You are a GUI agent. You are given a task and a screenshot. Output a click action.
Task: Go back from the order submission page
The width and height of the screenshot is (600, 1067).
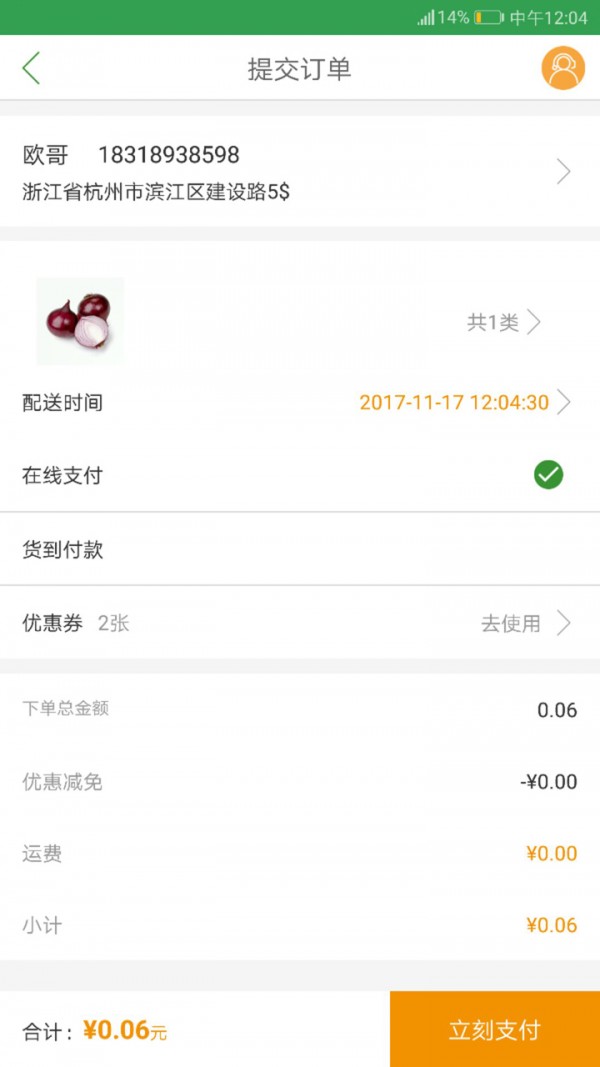[32, 68]
